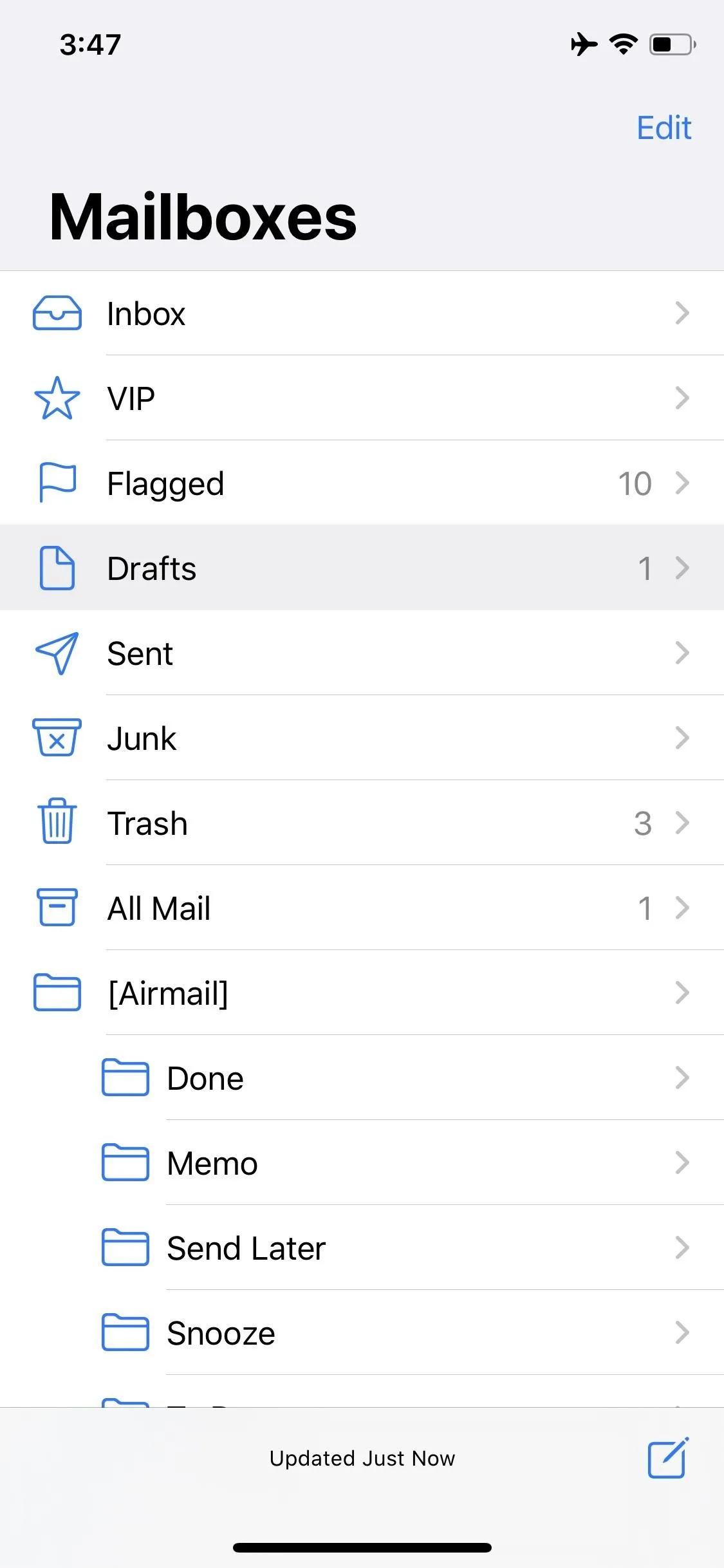Open the Drafts mailbox
Screen dimensions: 724x1568
362,568
